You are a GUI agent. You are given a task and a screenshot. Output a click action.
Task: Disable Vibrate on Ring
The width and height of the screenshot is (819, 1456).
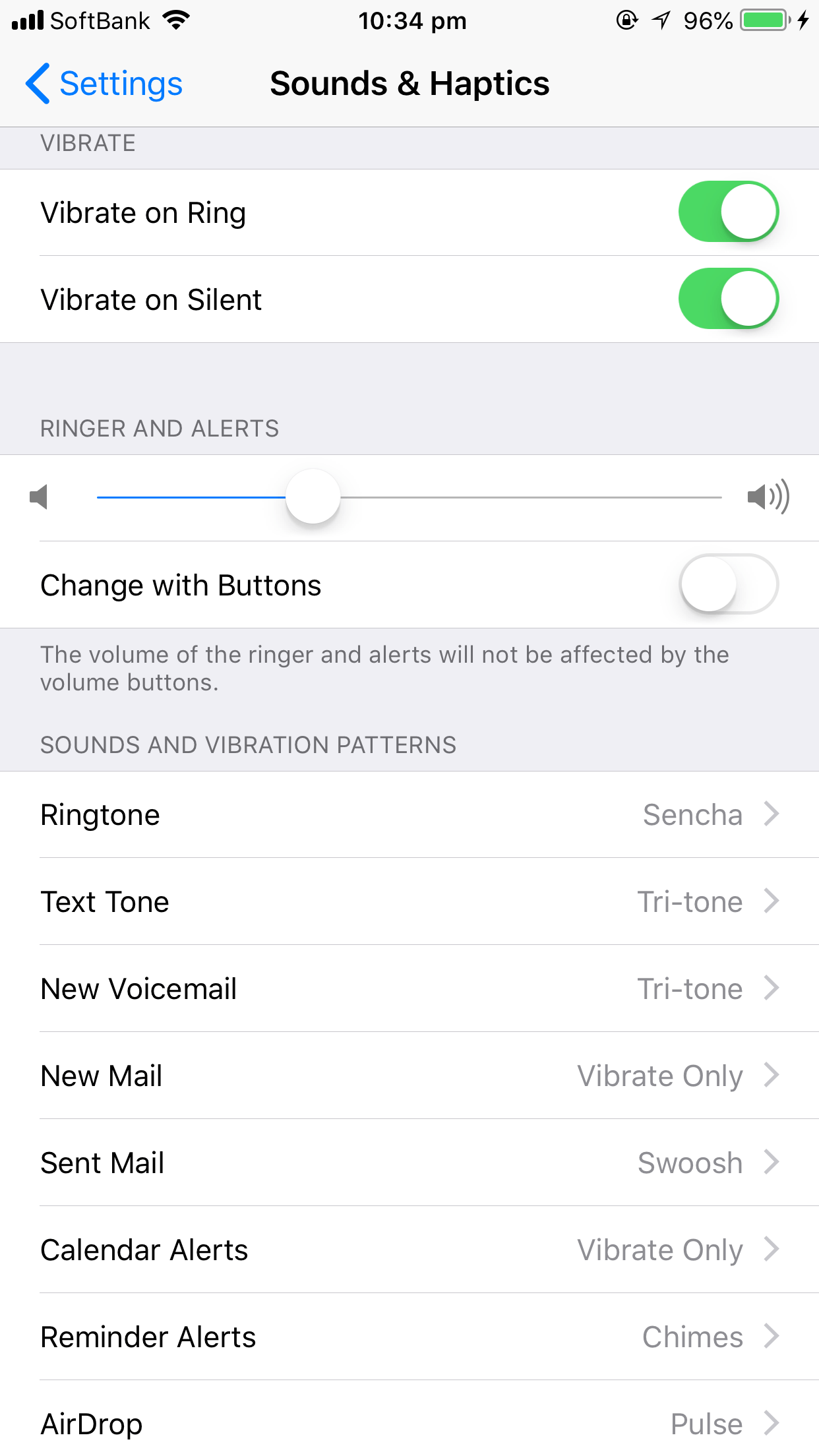[x=728, y=211]
